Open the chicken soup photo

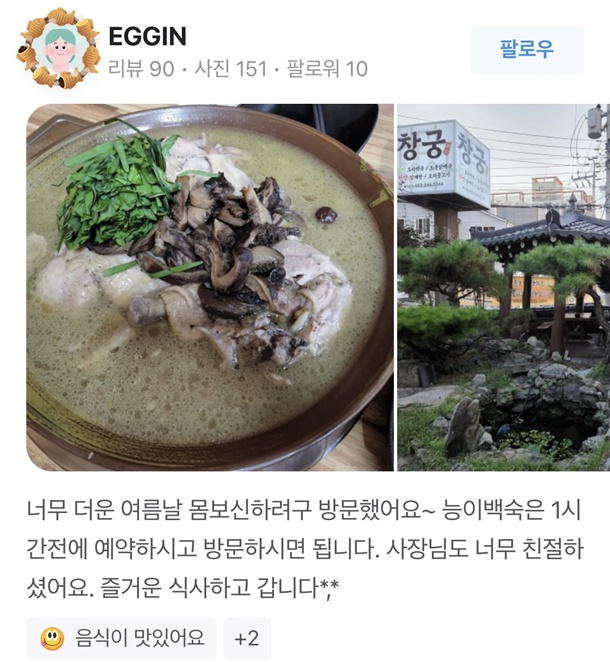209,287
